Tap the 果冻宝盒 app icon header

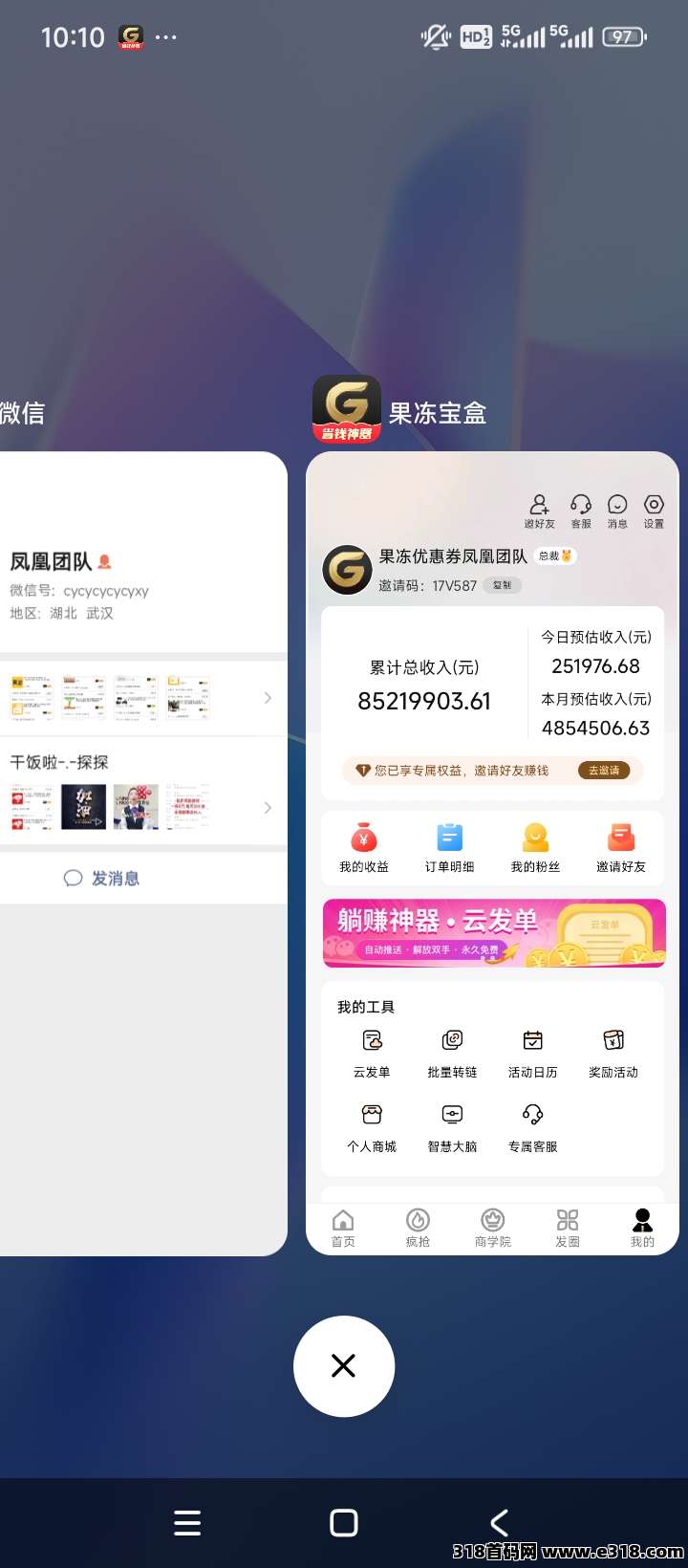[x=347, y=409]
